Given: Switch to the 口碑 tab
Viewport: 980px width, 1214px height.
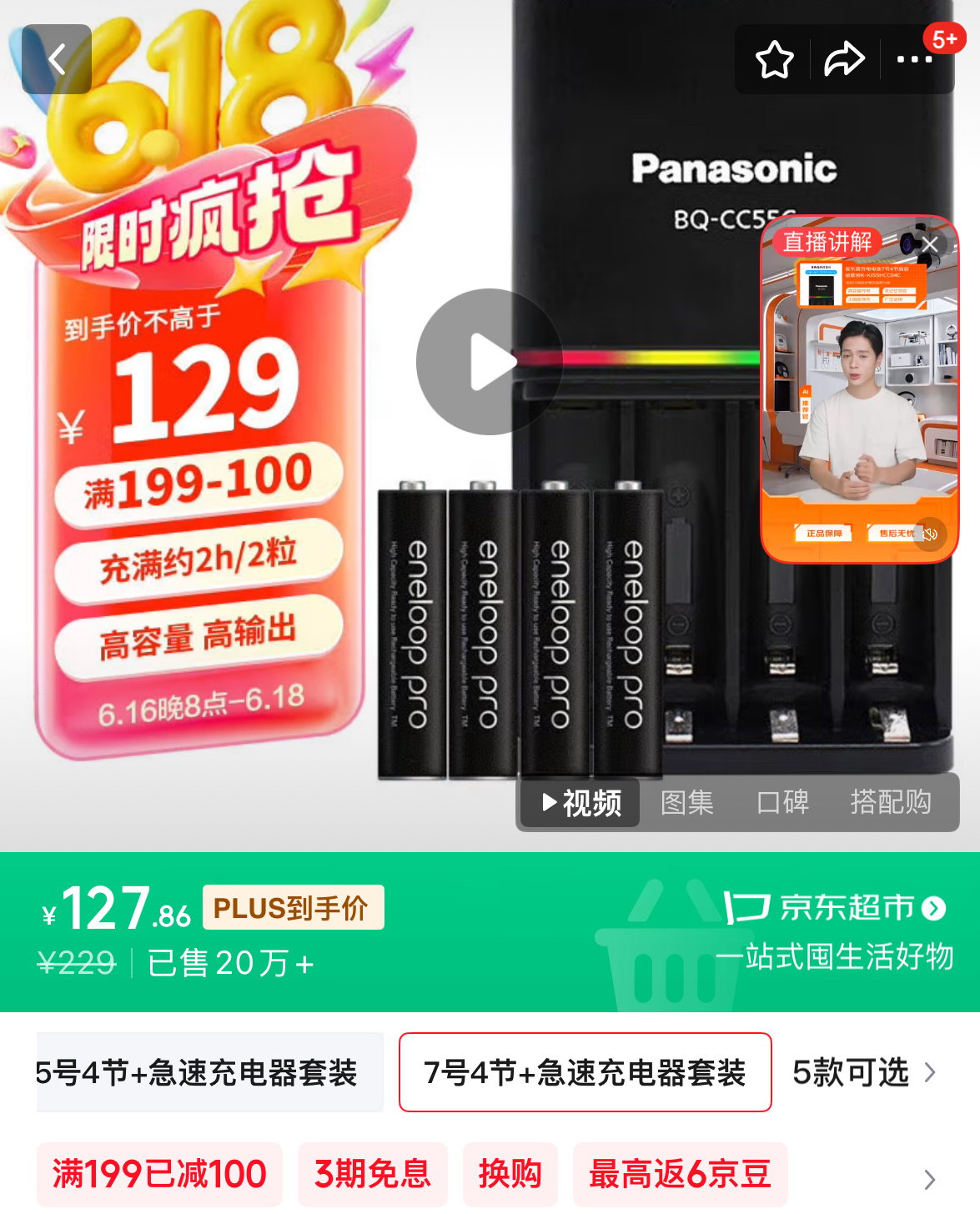Looking at the screenshot, I should 782,803.
